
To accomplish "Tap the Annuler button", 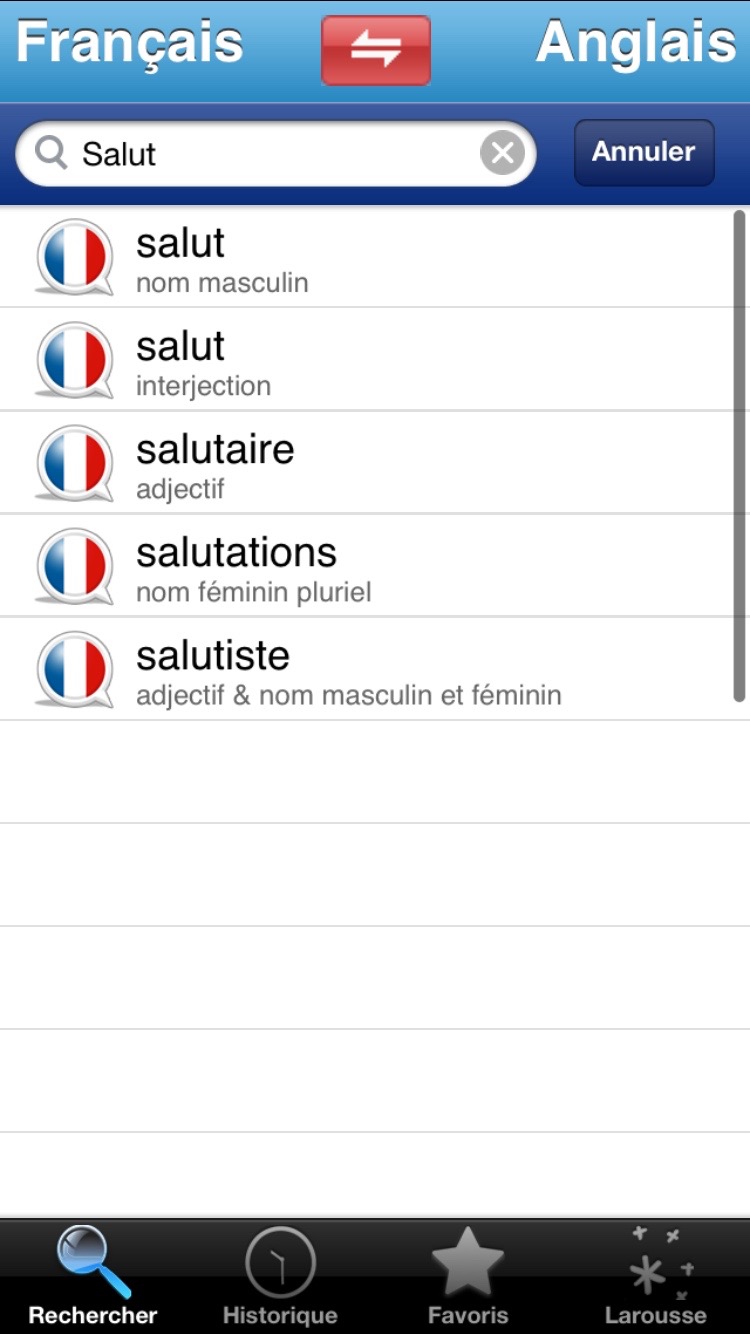I will pos(643,152).
